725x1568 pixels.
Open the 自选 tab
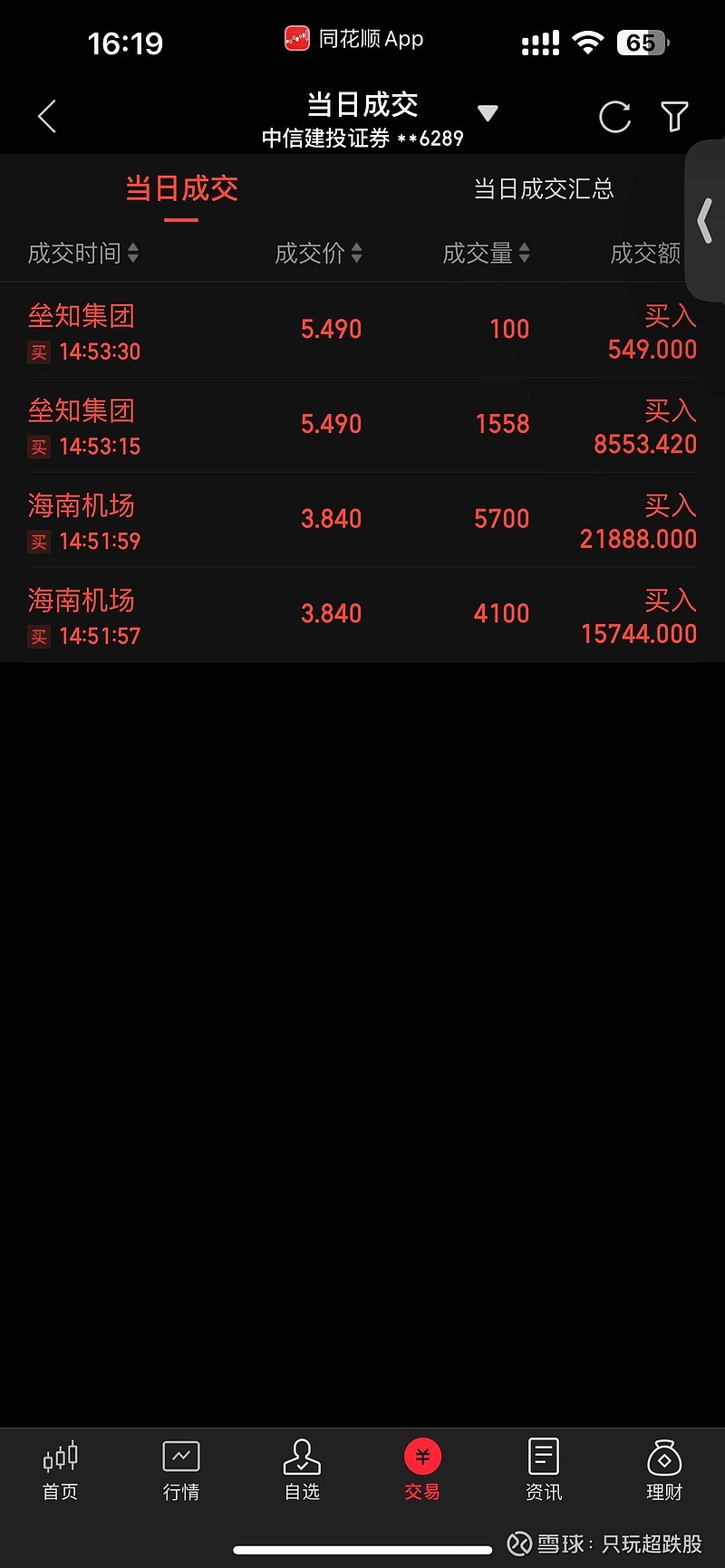[x=302, y=1471]
